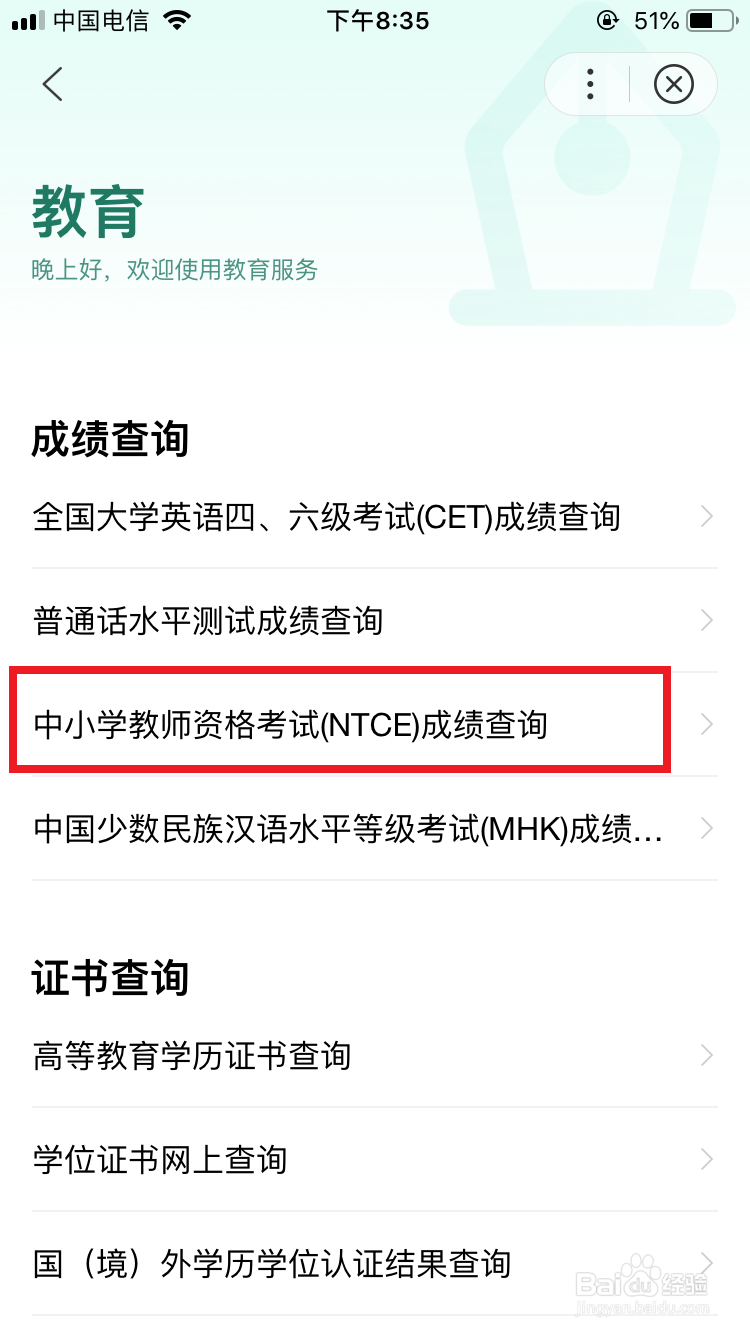Tap the 证书查询 section header
The image size is (750, 1334).
tap(109, 978)
